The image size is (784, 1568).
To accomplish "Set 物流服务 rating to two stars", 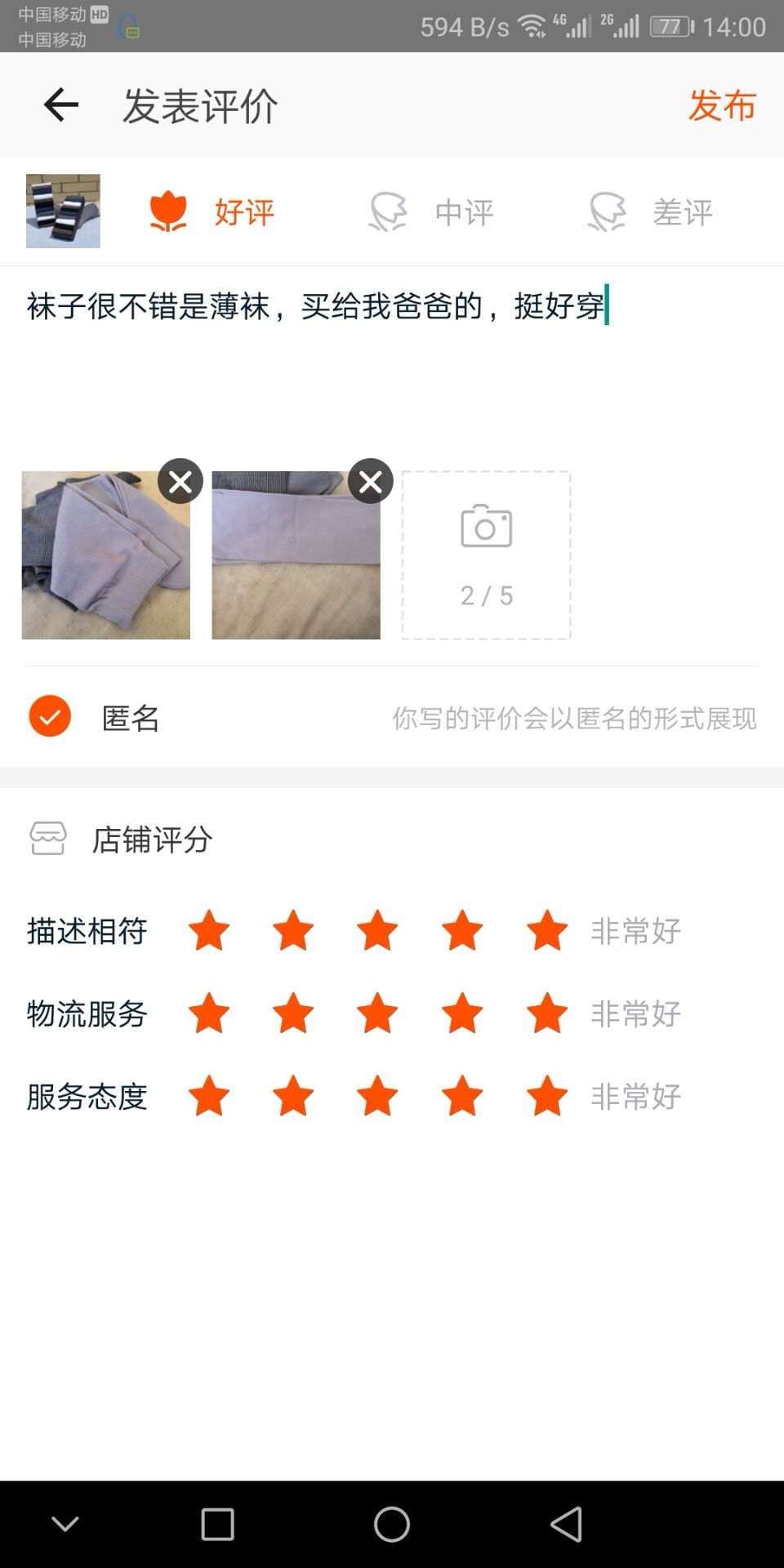I will (293, 1013).
